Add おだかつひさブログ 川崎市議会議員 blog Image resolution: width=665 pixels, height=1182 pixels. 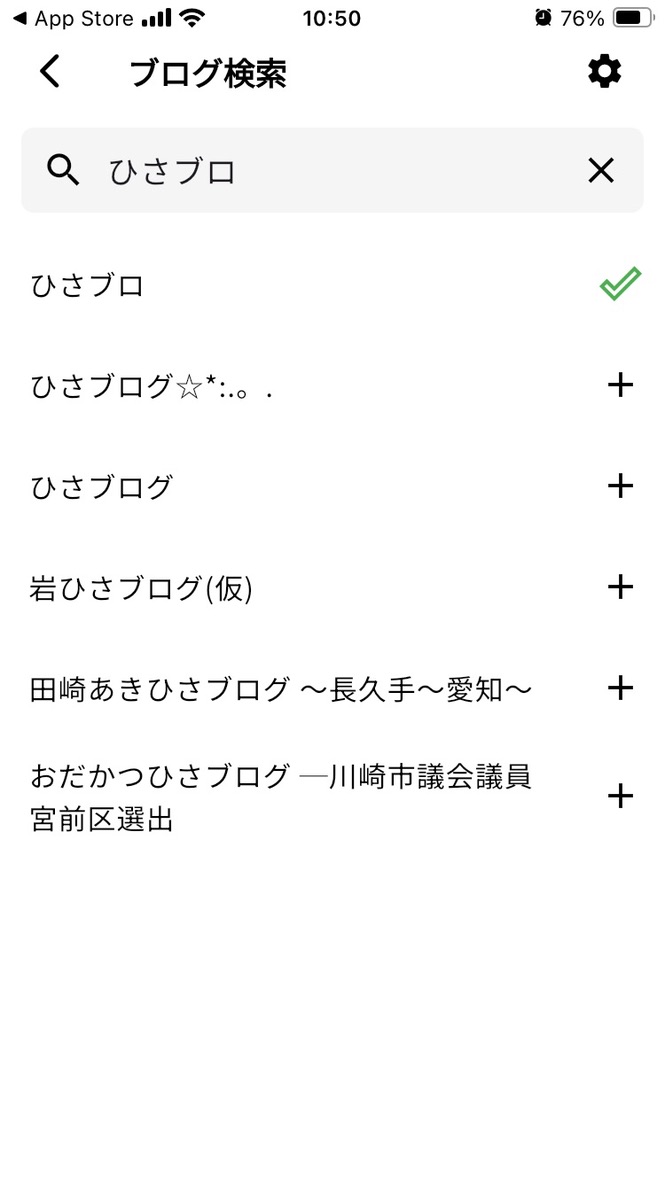(x=620, y=796)
